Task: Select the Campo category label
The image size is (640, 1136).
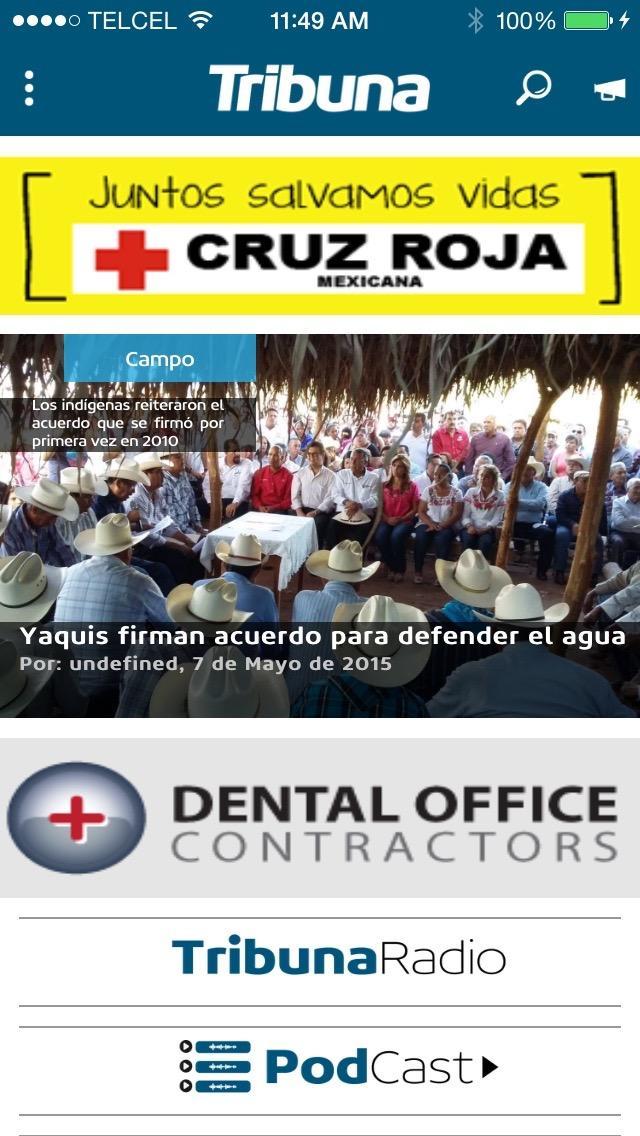Action: [160, 358]
